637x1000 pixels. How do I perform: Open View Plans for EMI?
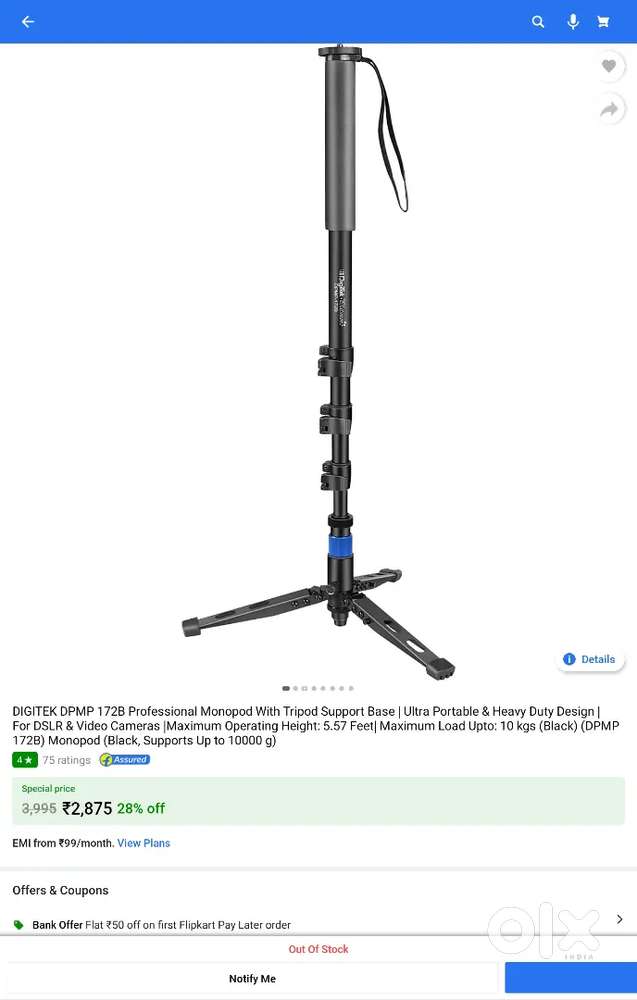(x=144, y=843)
